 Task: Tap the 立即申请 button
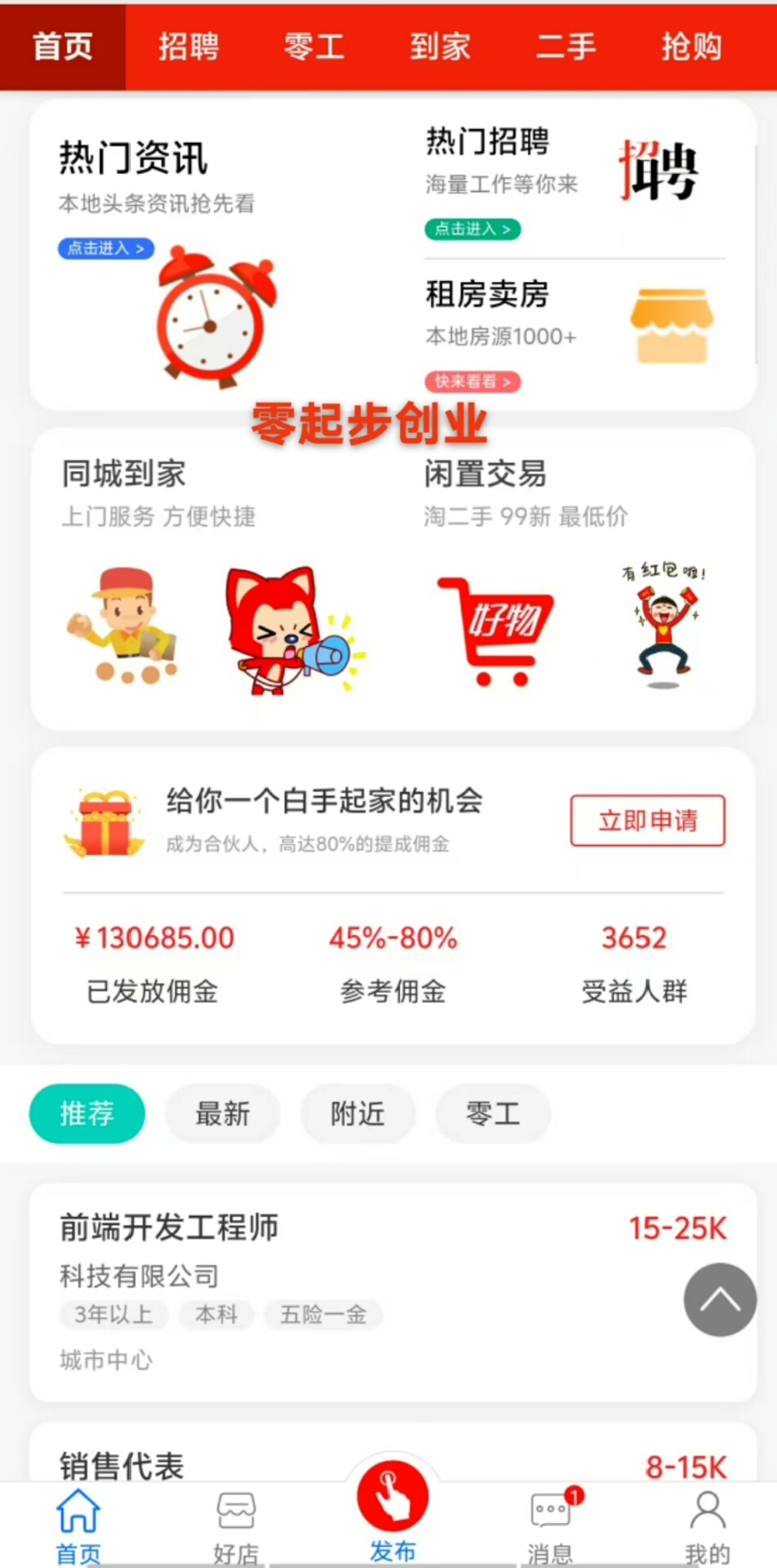point(647,821)
